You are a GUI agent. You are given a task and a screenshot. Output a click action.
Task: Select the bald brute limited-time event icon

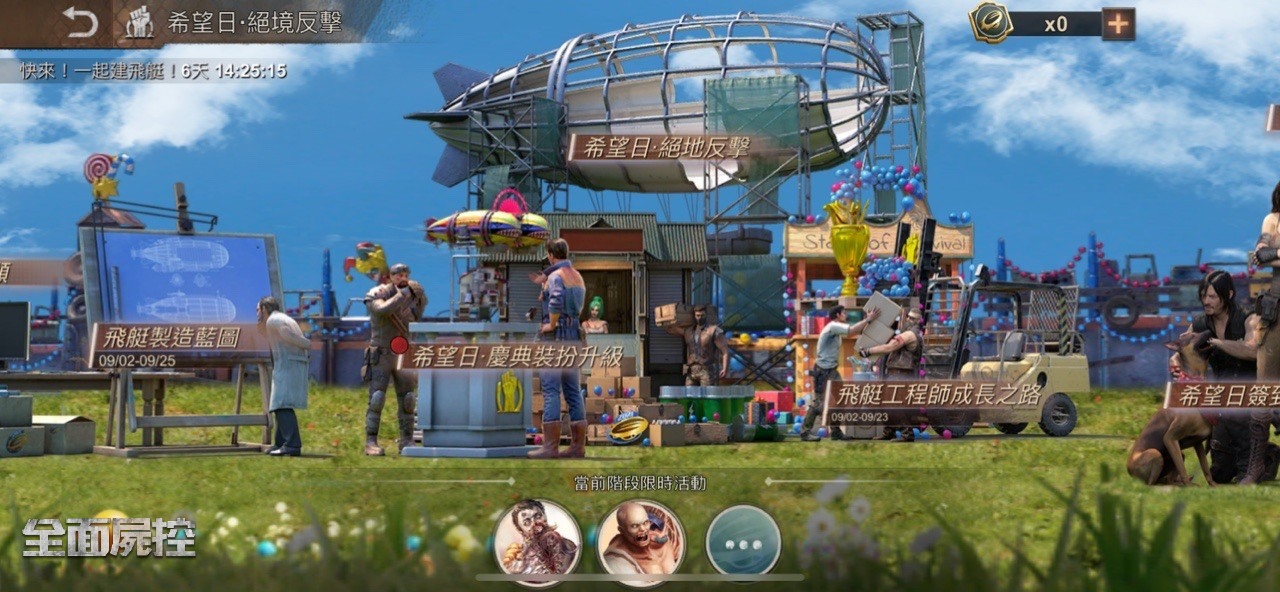pyautogui.click(x=641, y=542)
